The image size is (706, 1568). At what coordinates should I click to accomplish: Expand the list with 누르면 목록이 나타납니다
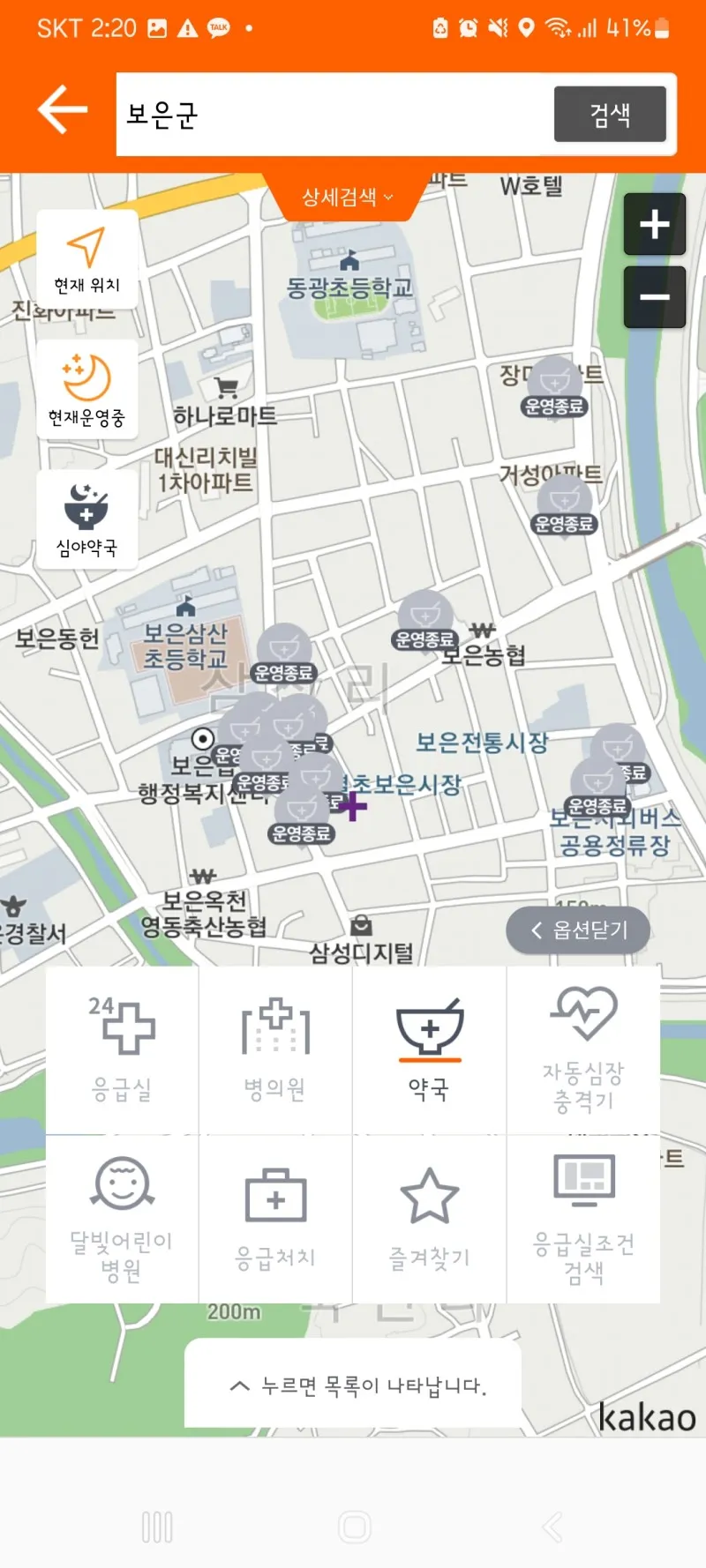click(x=353, y=1385)
